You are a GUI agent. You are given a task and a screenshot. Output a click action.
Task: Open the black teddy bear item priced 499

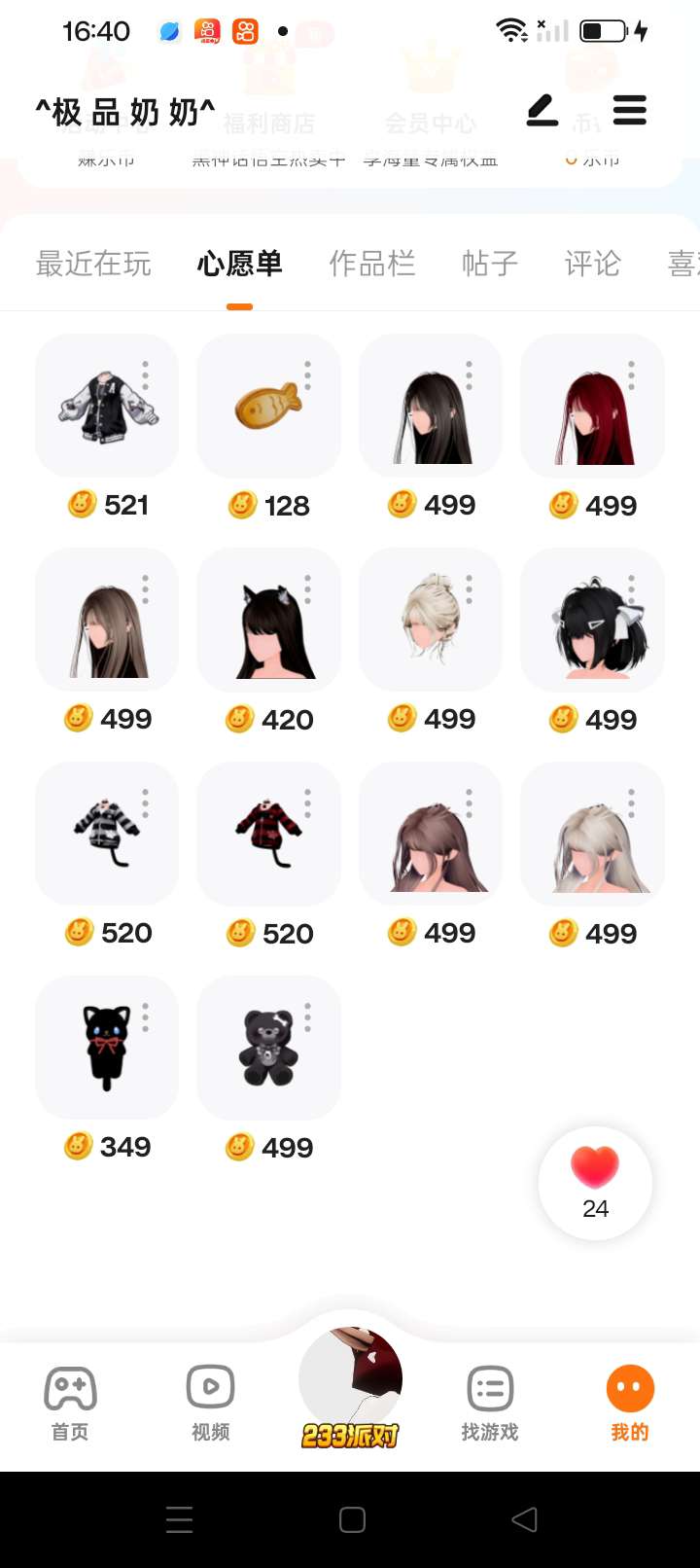268,1049
